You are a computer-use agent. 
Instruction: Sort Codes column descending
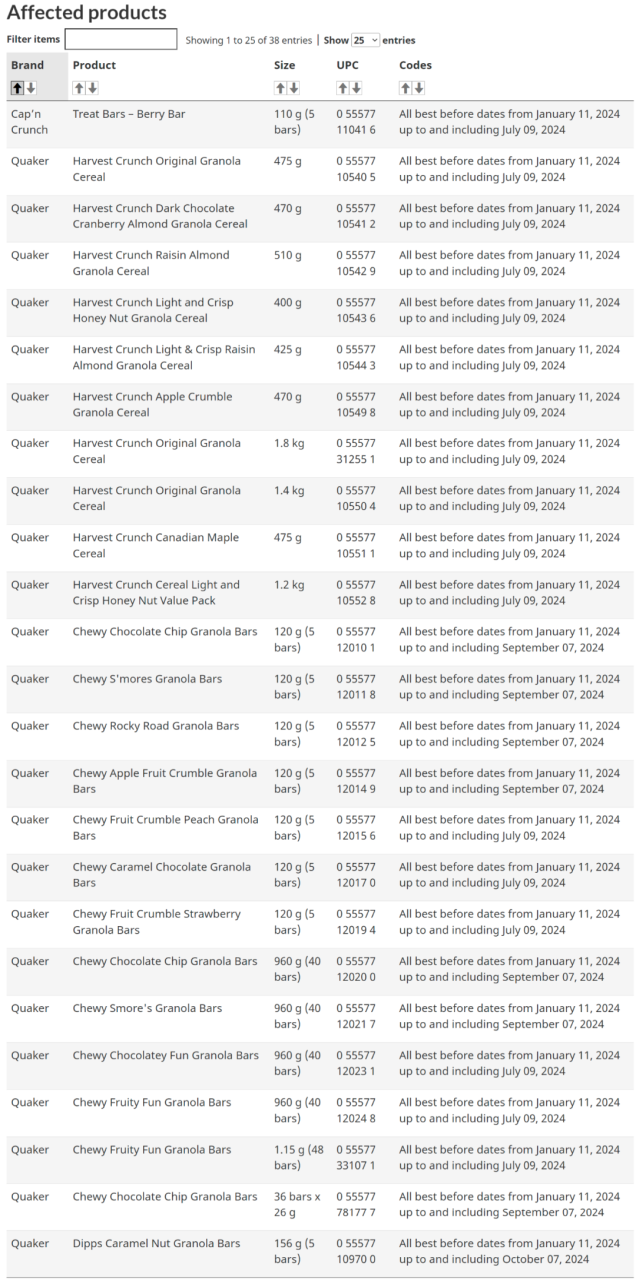[419, 88]
